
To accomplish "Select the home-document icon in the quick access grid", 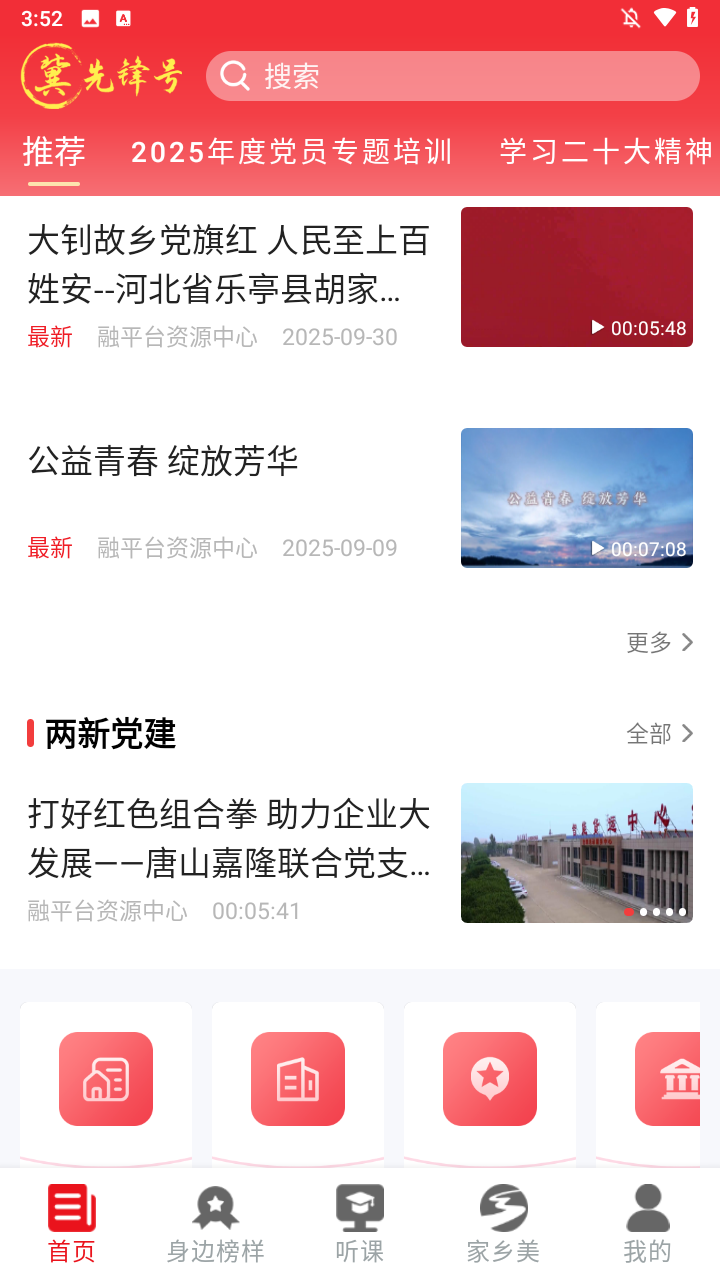I will click(x=105, y=1078).
